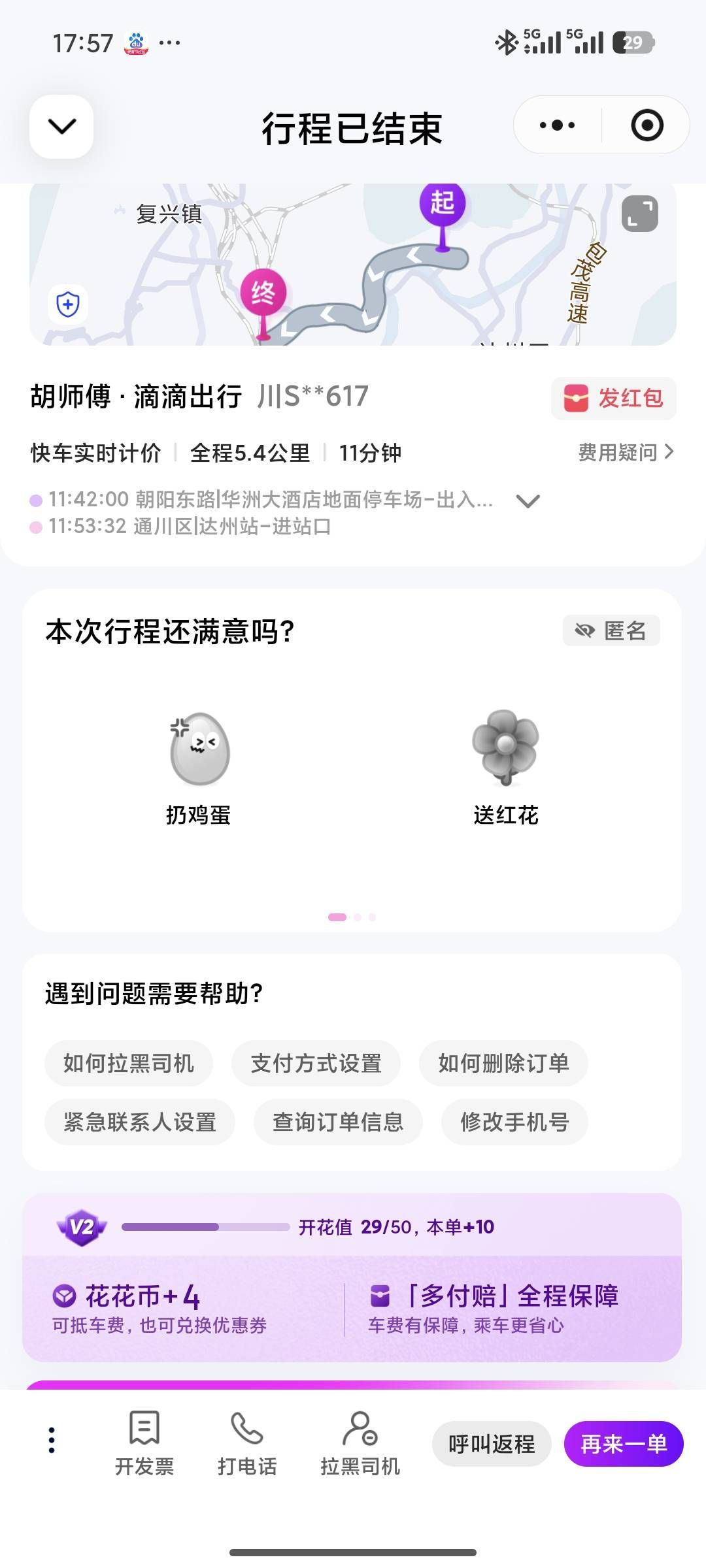Request an invoice via 开发票
Screen dimensions: 706x1568
144,1443
